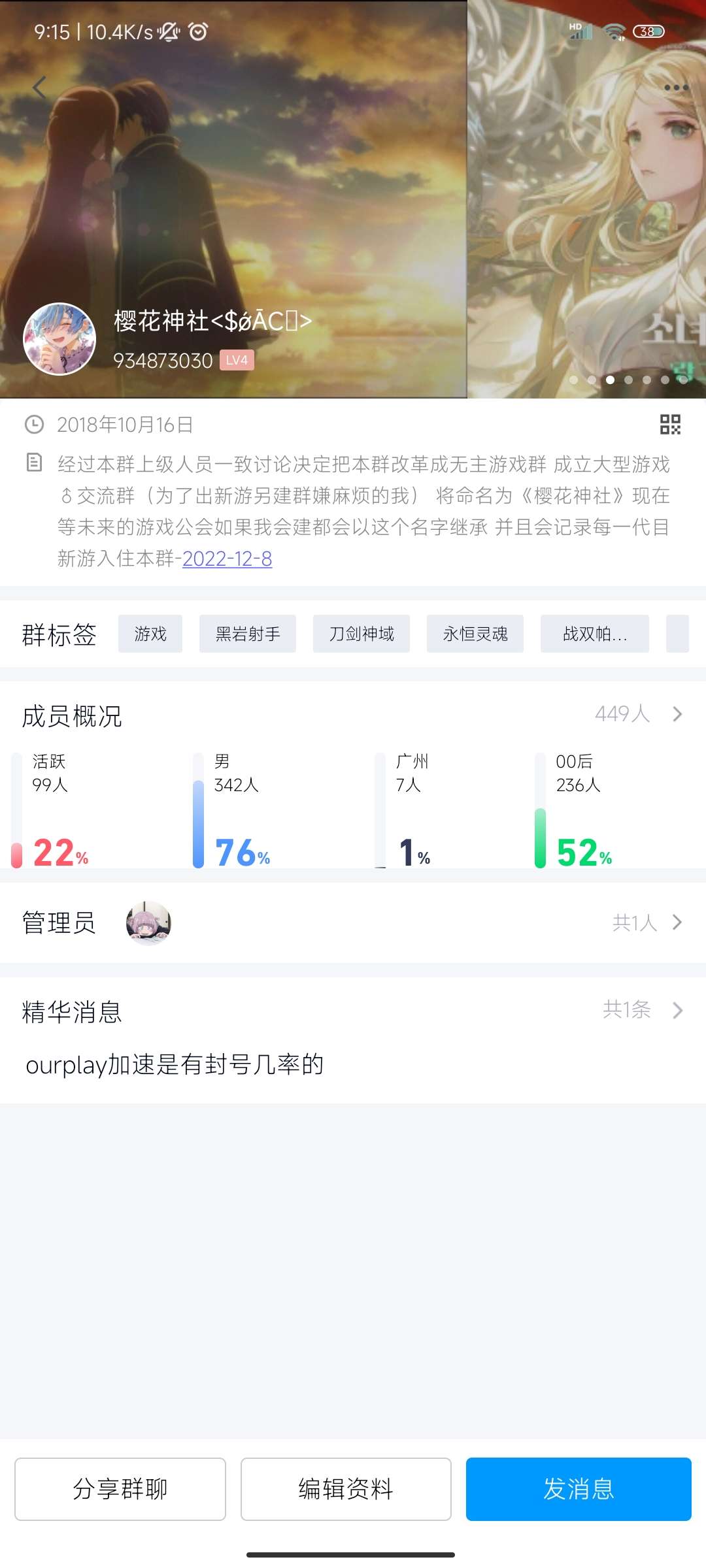The width and height of the screenshot is (706, 1568).
Task: Open the three-dot overflow menu
Action: pyautogui.click(x=676, y=88)
